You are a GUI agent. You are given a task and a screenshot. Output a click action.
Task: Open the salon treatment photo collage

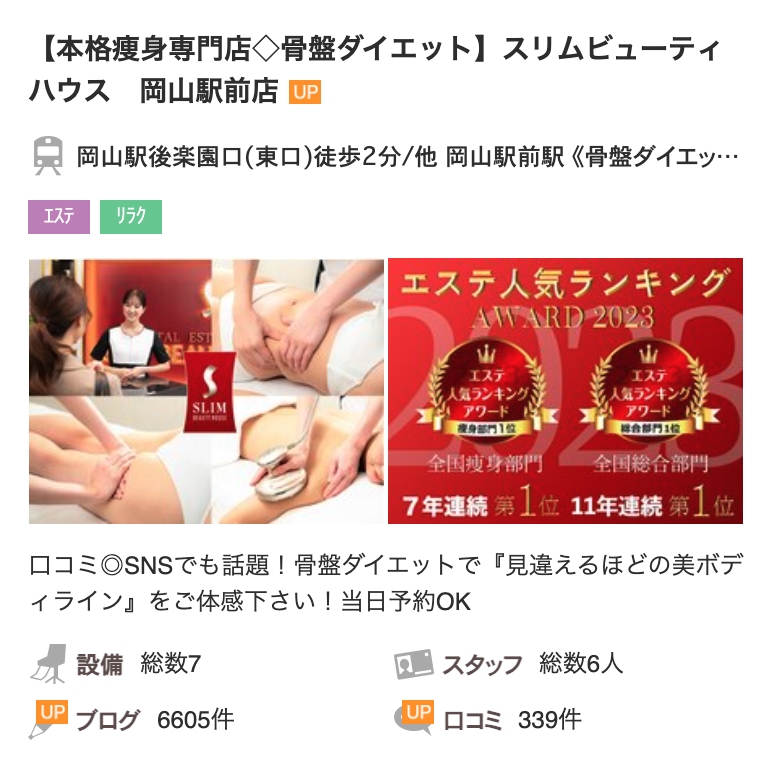206,391
